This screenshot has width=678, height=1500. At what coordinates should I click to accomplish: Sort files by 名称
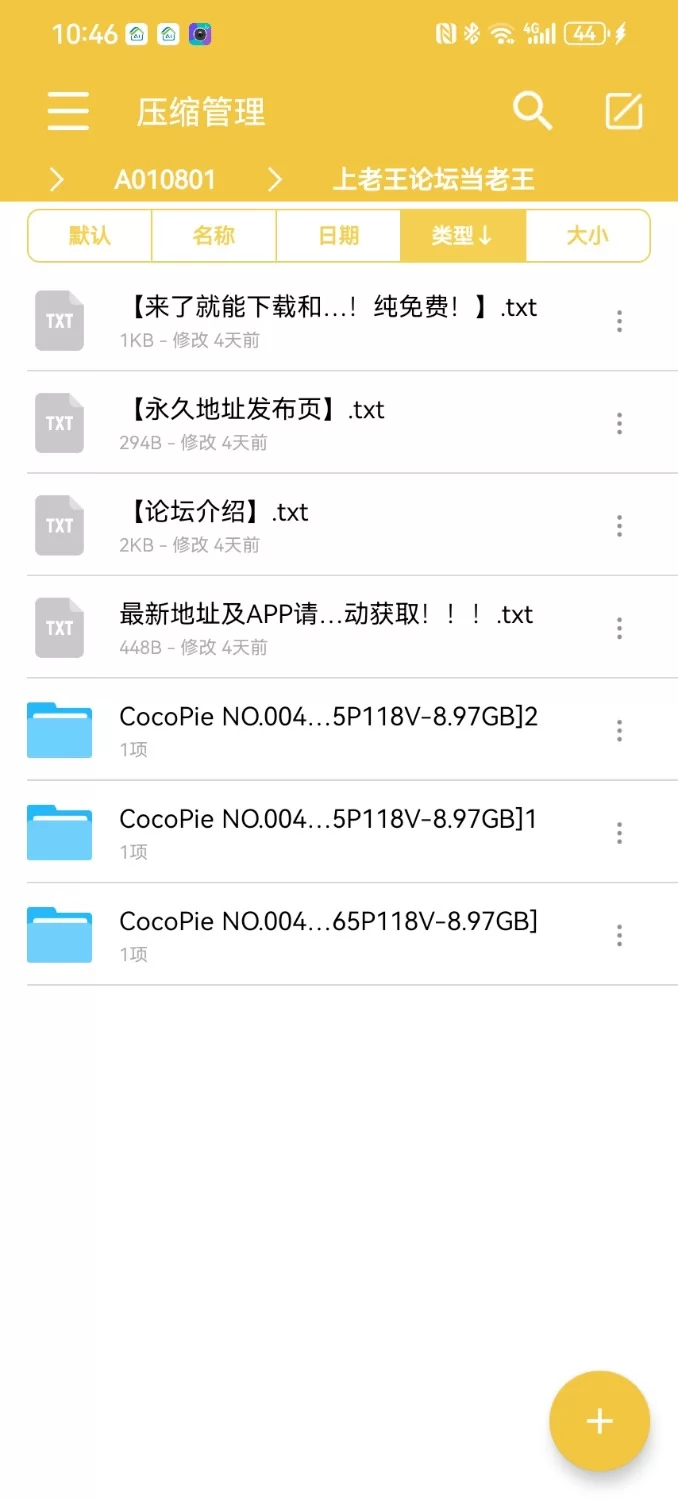214,236
